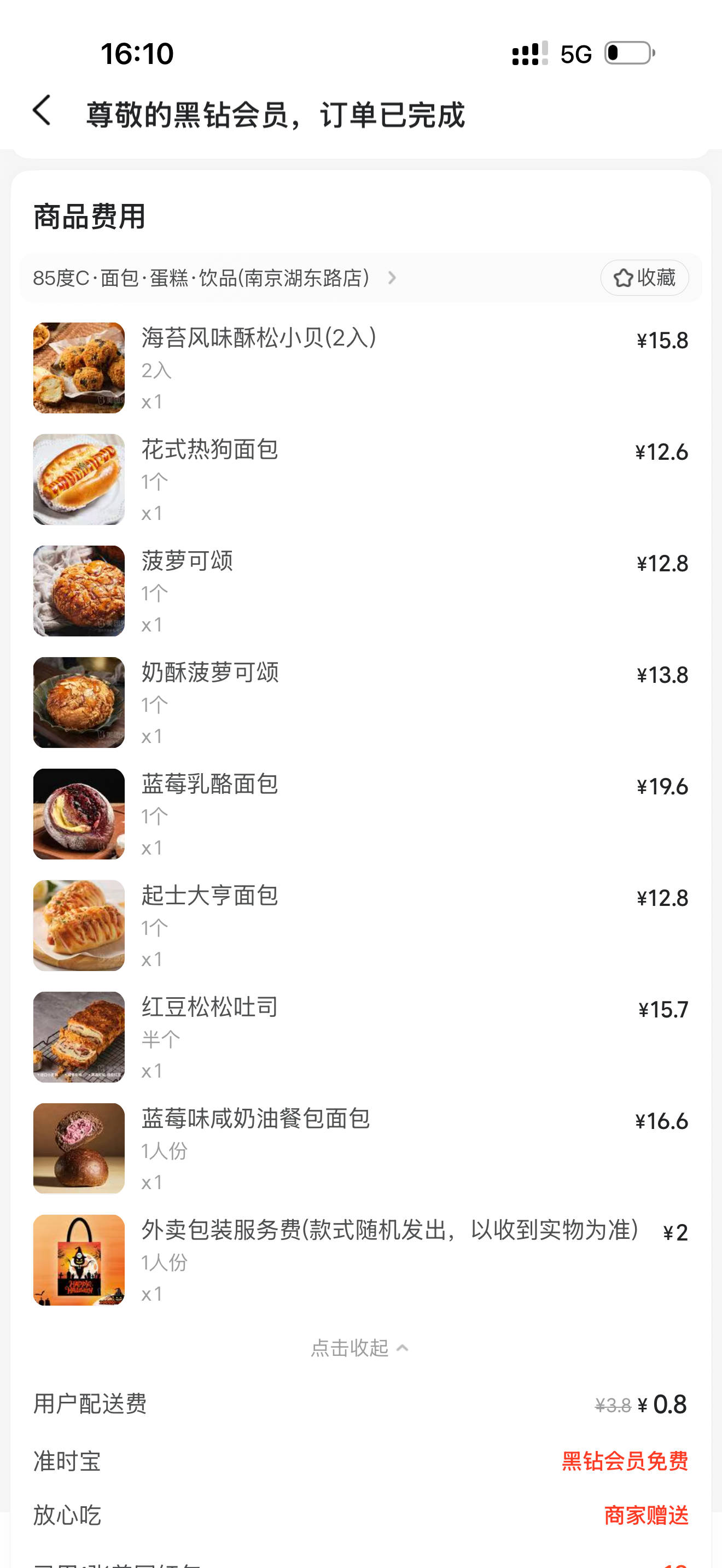This screenshot has width=722, height=1568.
Task: Select the 菠萝可颂 item priced ¥12.8
Action: pos(187,561)
